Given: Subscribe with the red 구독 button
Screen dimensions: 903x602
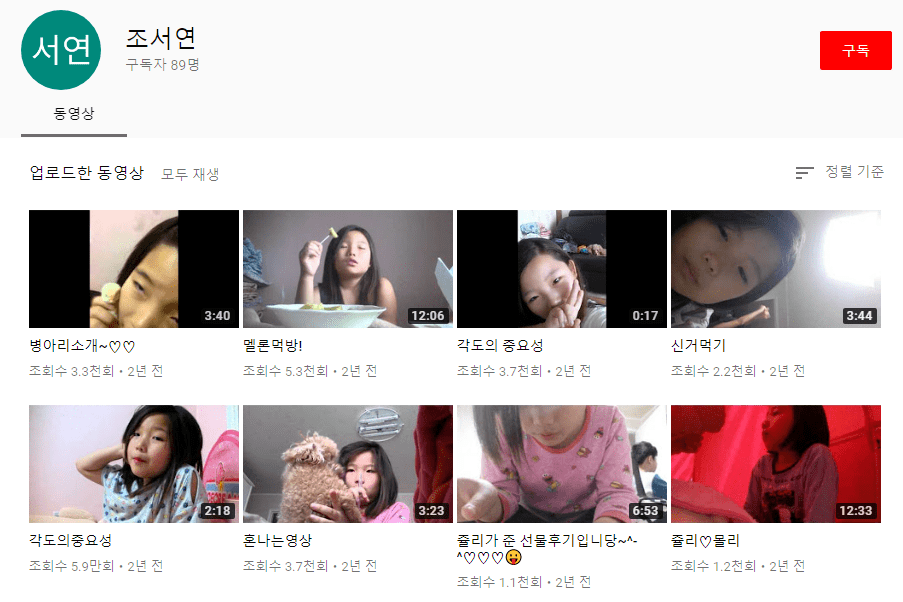Looking at the screenshot, I should (x=855, y=50).
